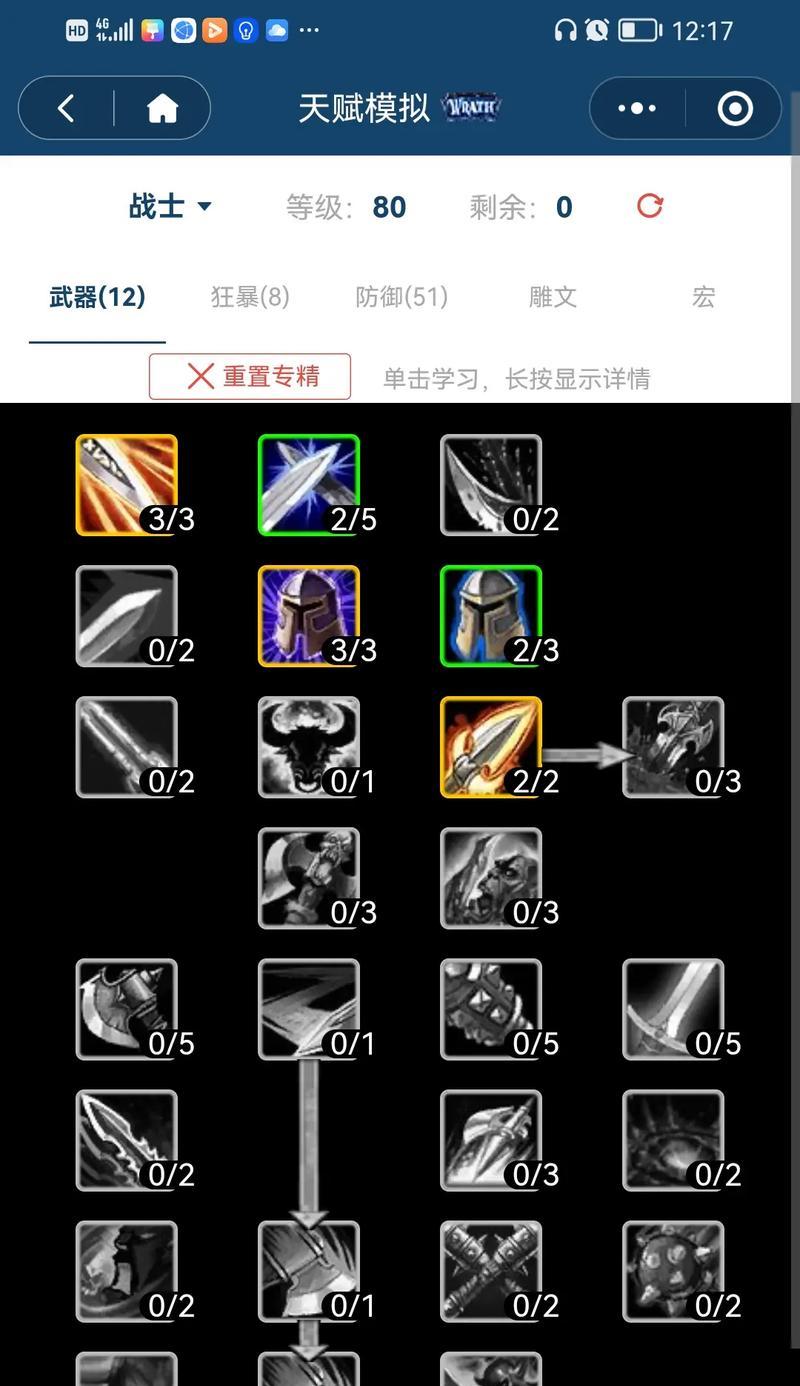This screenshot has width=800, height=1386.
Task: Return to mini program home
Action: [162, 108]
